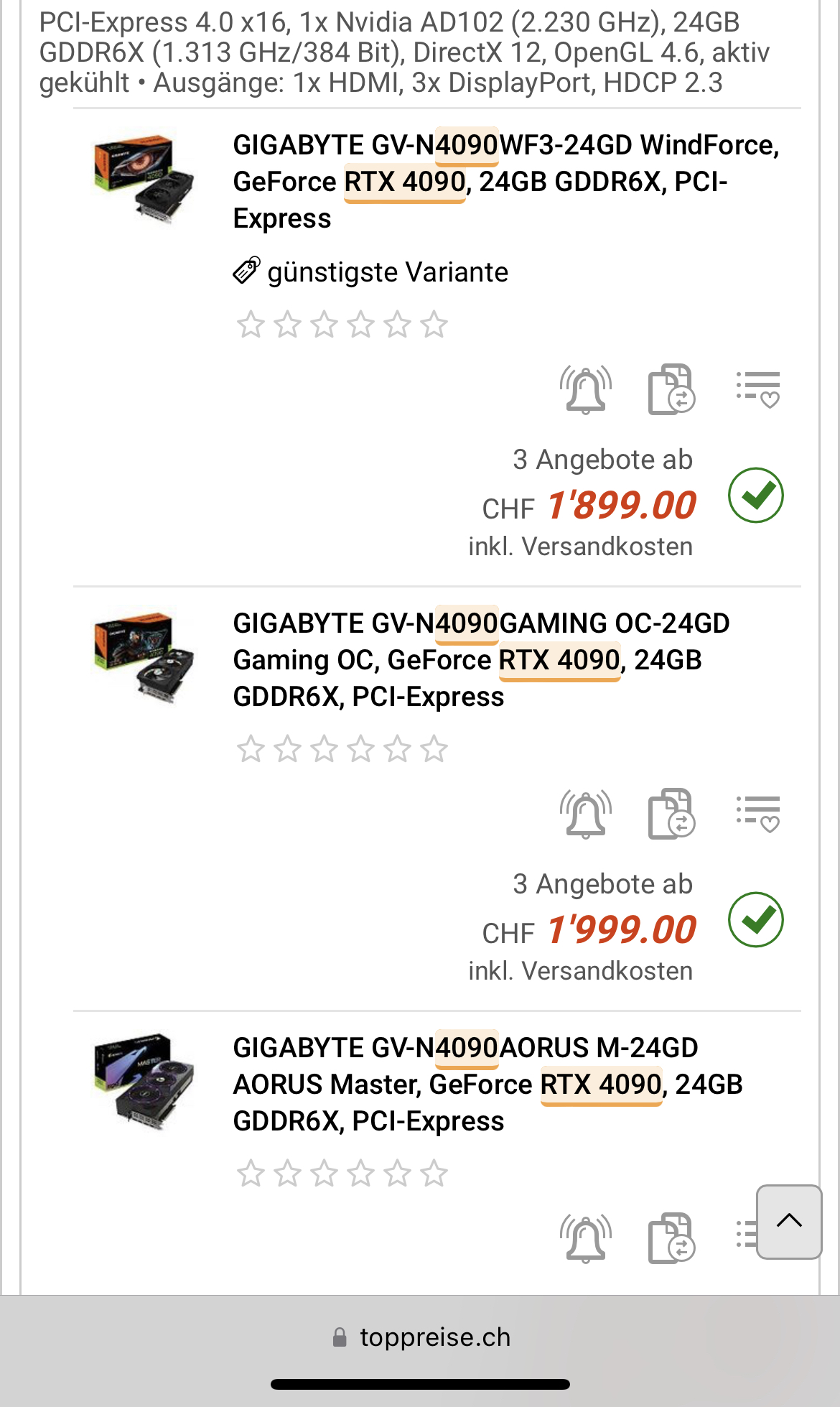Tap the WindForce graphics card product image
Image resolution: width=840 pixels, height=1407 pixels.
(144, 177)
